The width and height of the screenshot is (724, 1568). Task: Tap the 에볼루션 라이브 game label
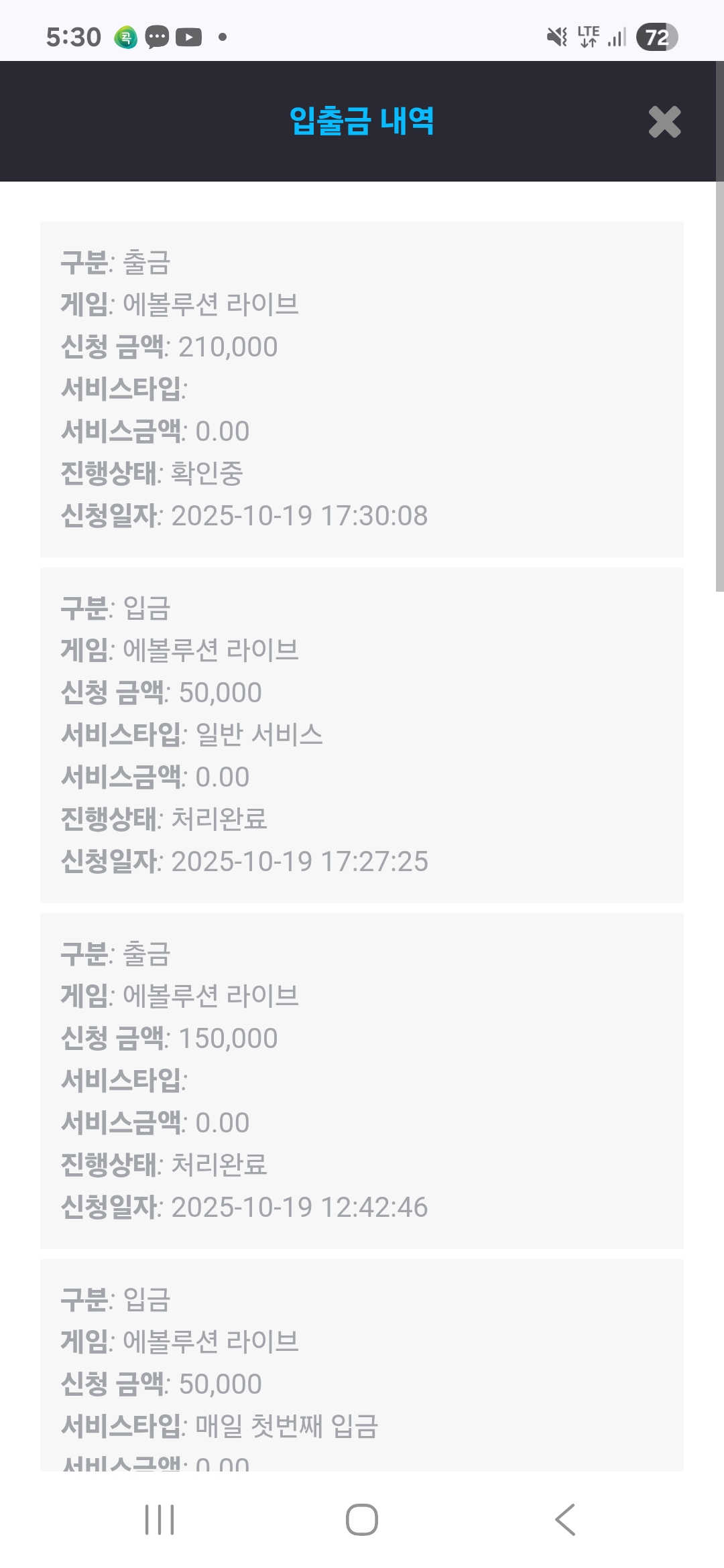coord(211,305)
